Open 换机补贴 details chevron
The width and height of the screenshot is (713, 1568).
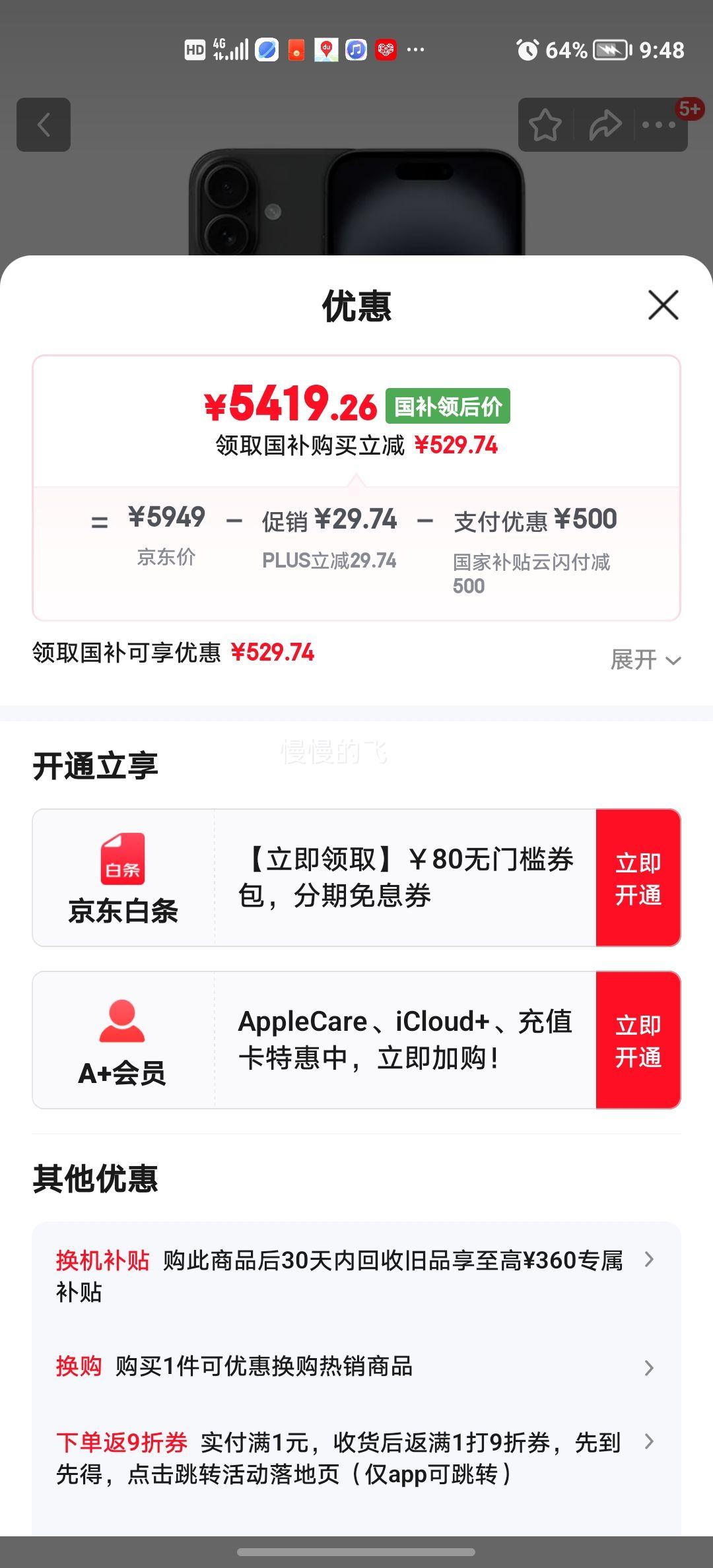[650, 1259]
